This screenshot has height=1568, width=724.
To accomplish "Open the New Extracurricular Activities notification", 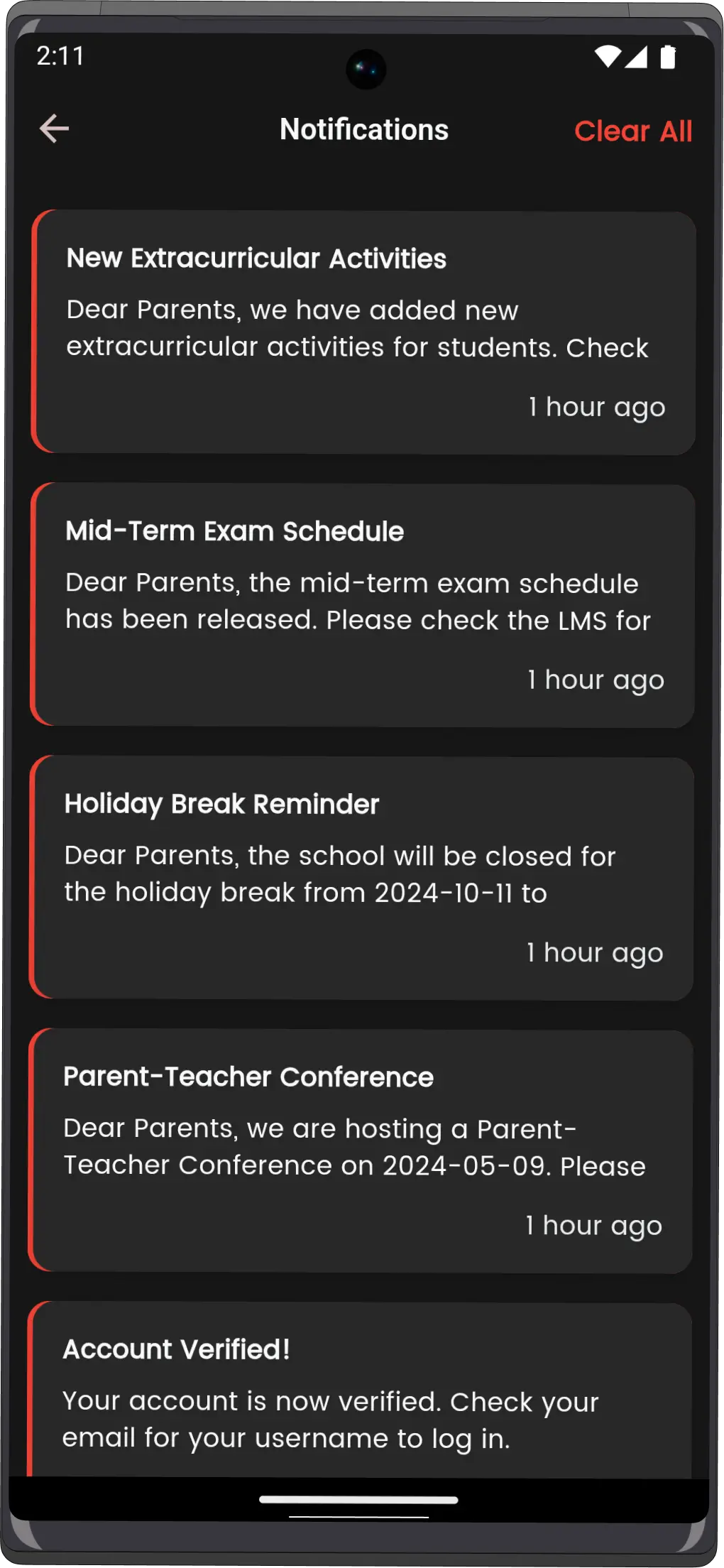I will tap(363, 332).
